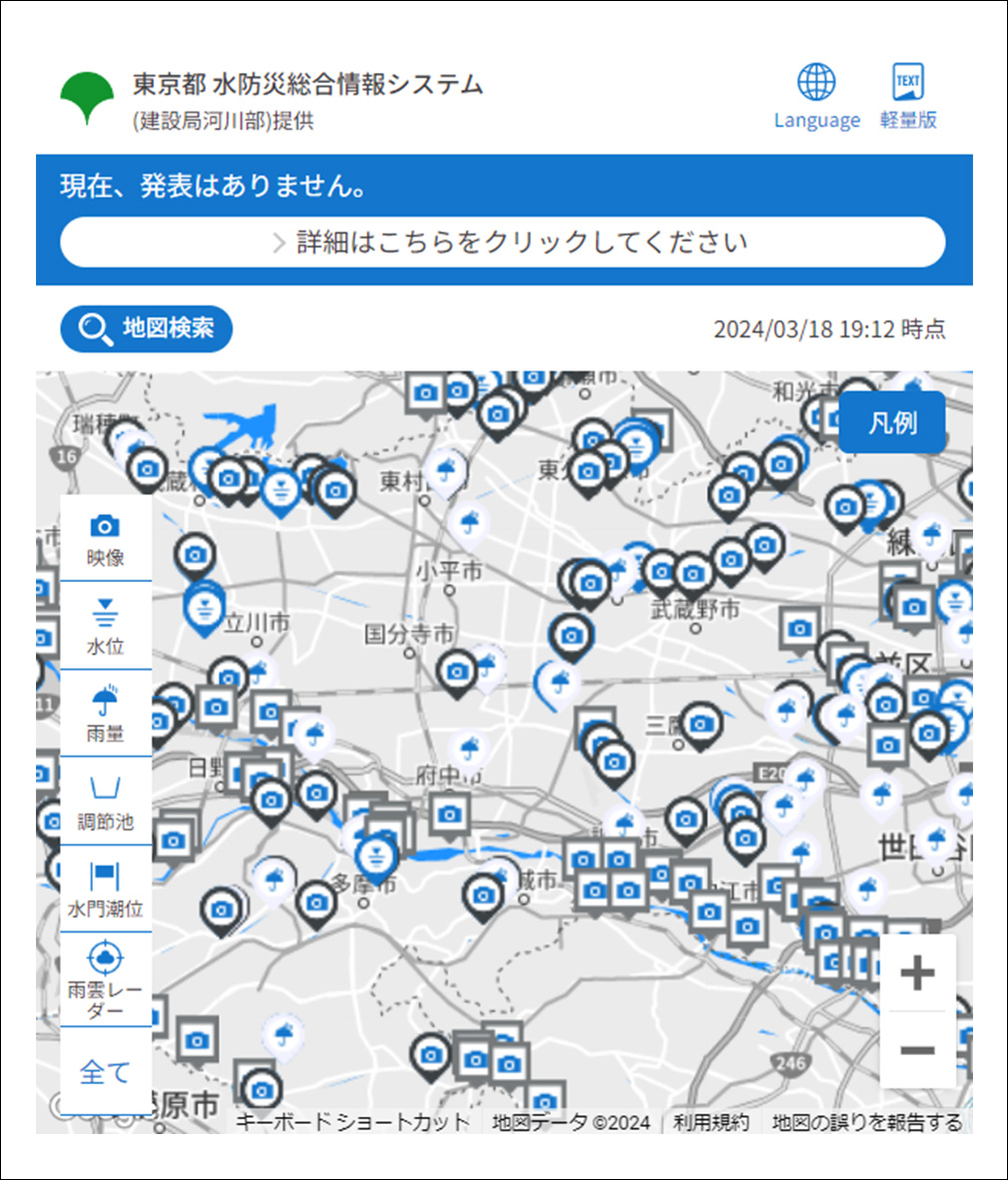This screenshot has height=1180, width=1008.
Task: Tap 地図の誤りを報告する to report map error
Action: pos(866,1122)
